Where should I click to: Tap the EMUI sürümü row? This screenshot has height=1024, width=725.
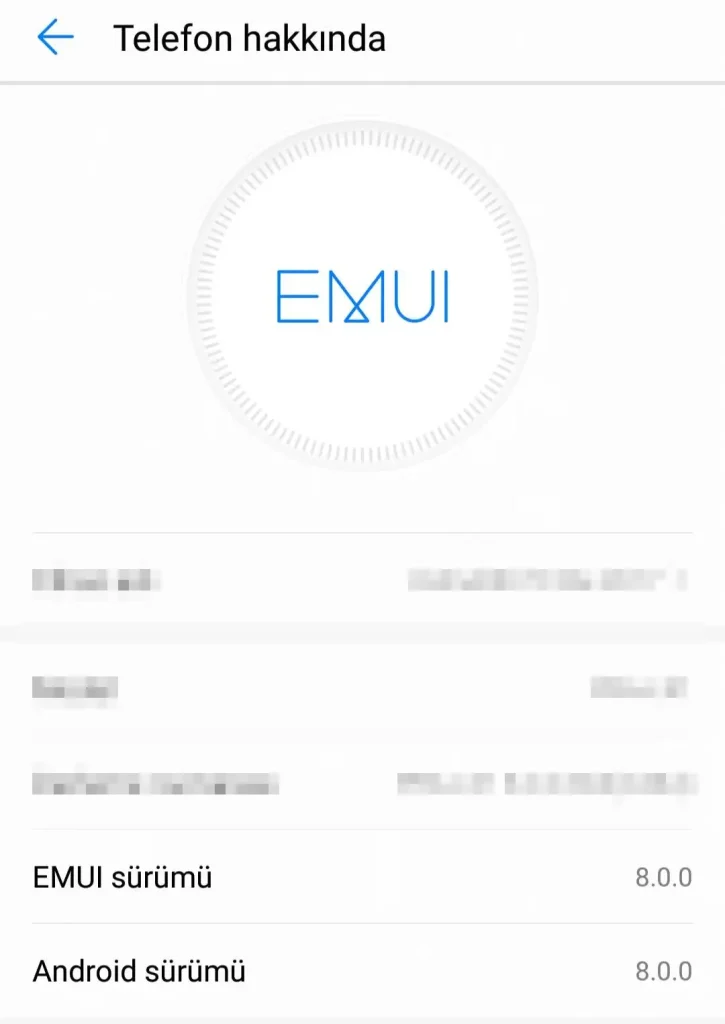(362, 878)
